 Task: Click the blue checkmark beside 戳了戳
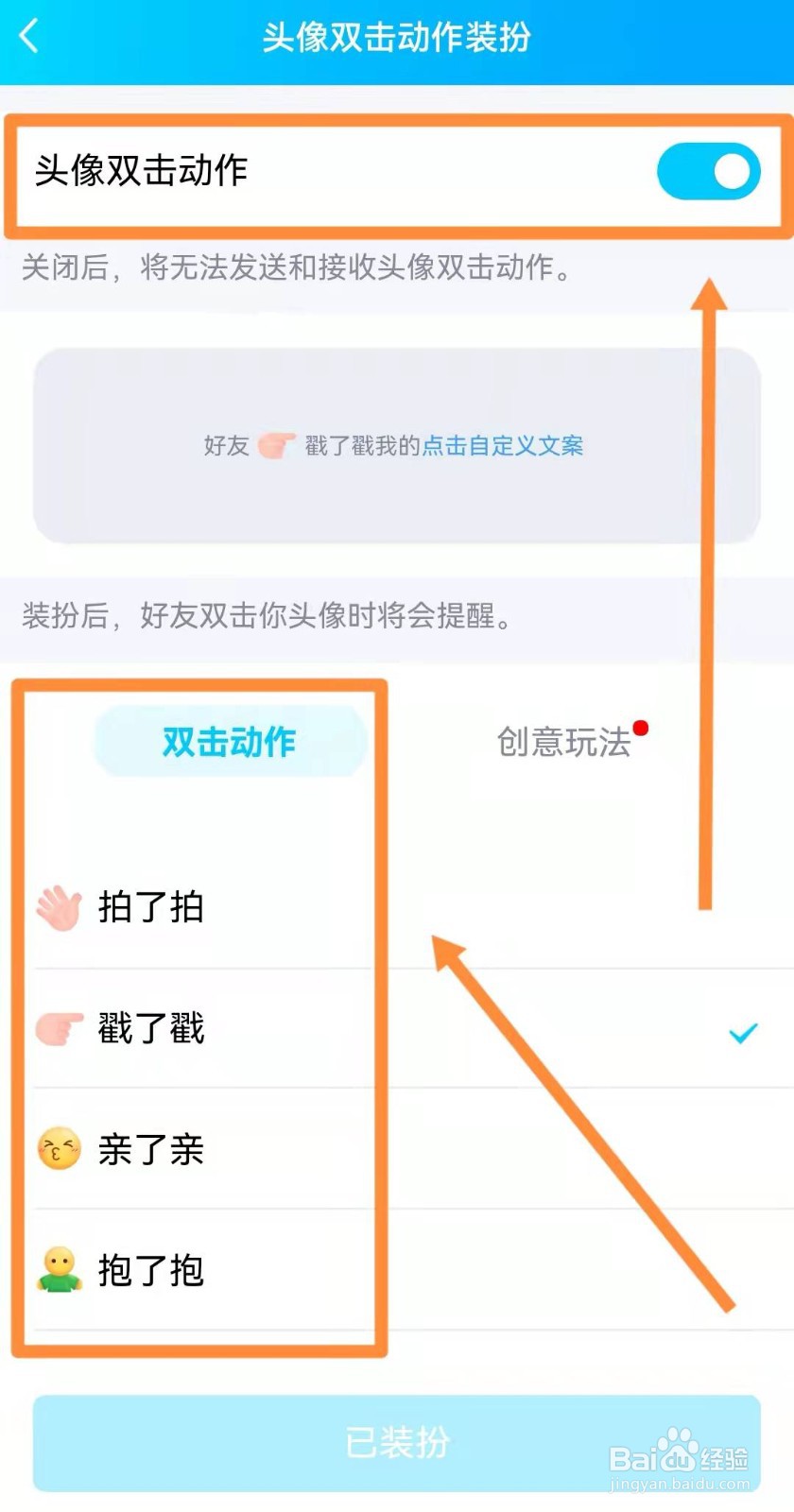click(x=742, y=1033)
